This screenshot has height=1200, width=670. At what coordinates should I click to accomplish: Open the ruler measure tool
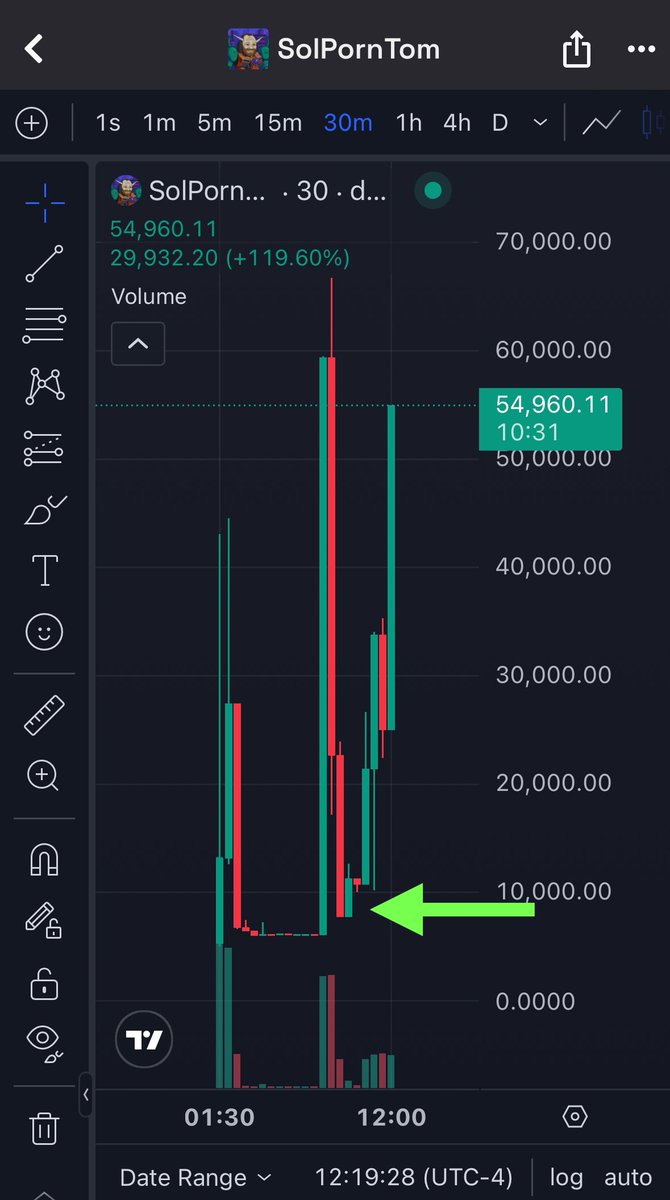[44, 716]
